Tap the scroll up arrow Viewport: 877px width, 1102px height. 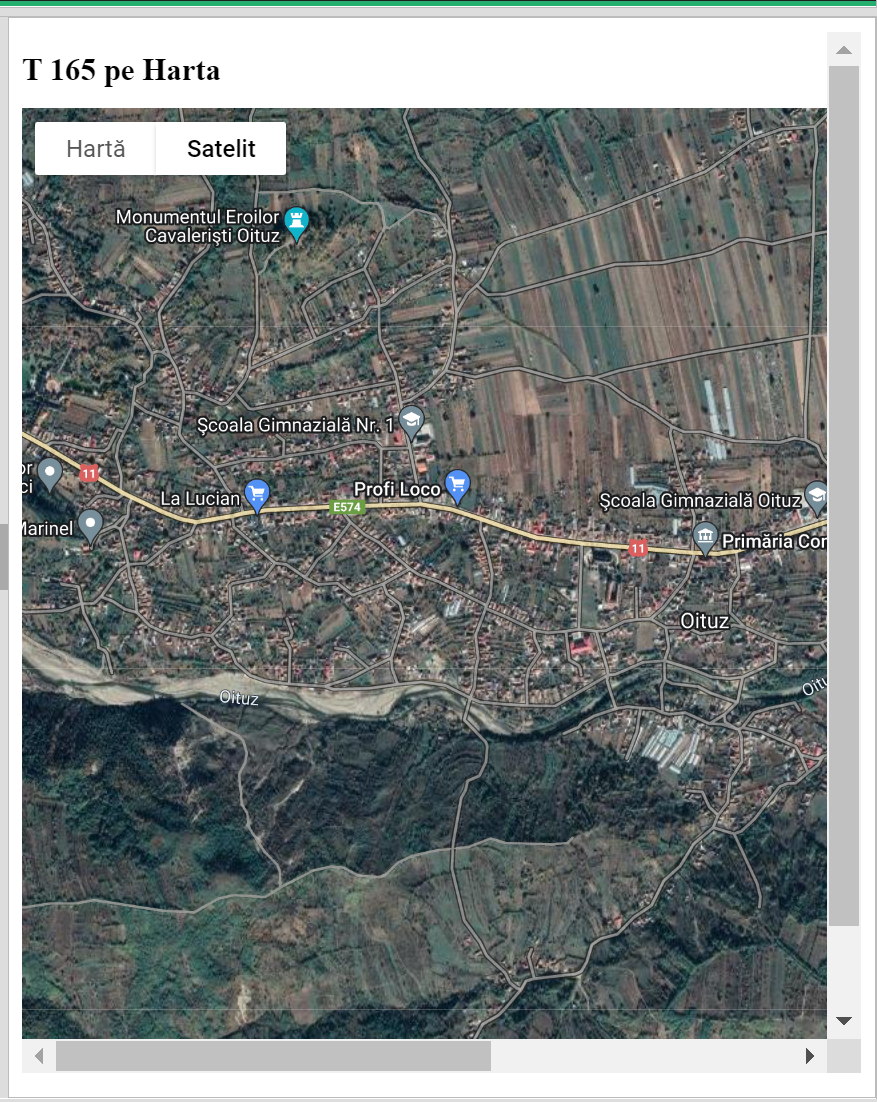[x=844, y=49]
